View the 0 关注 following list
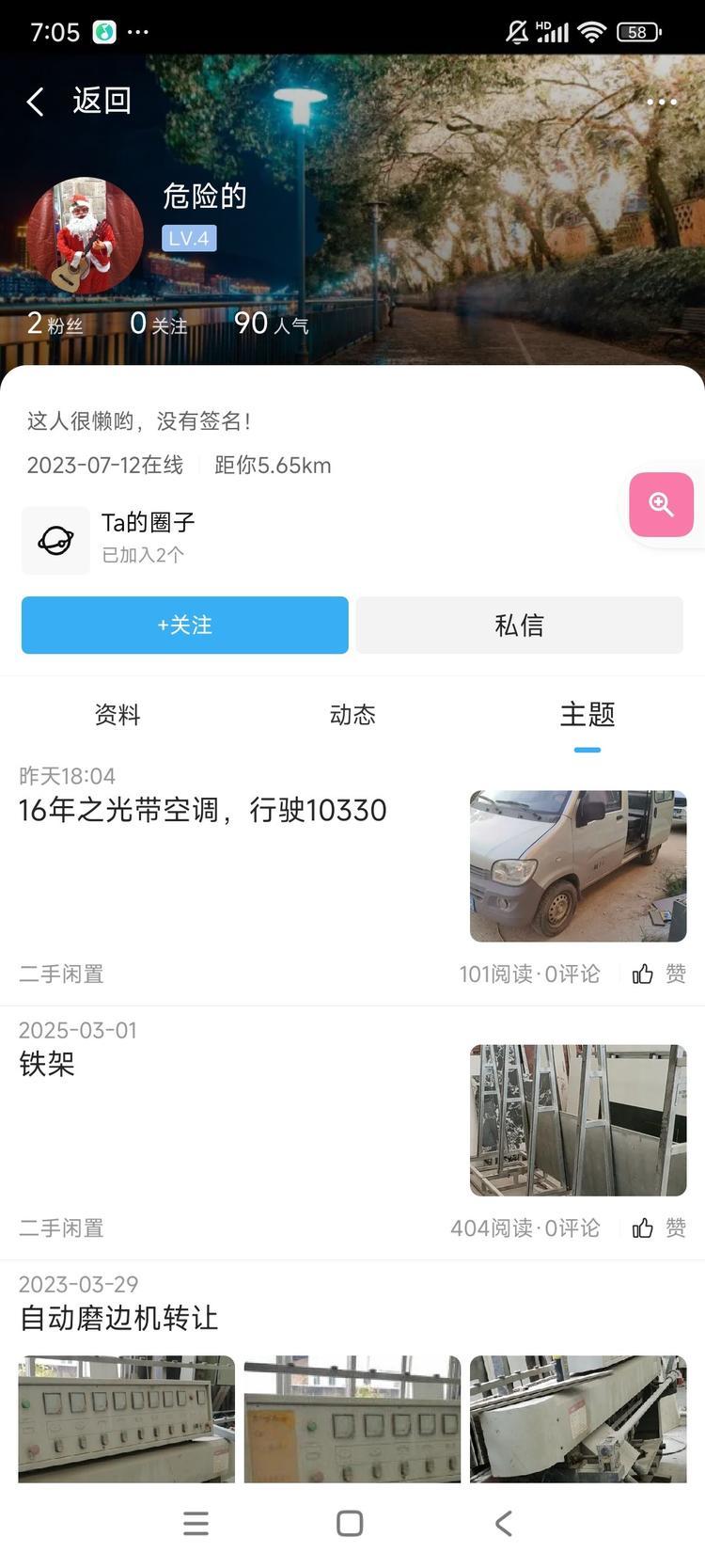This screenshot has height=1568, width=705. pos(158,325)
